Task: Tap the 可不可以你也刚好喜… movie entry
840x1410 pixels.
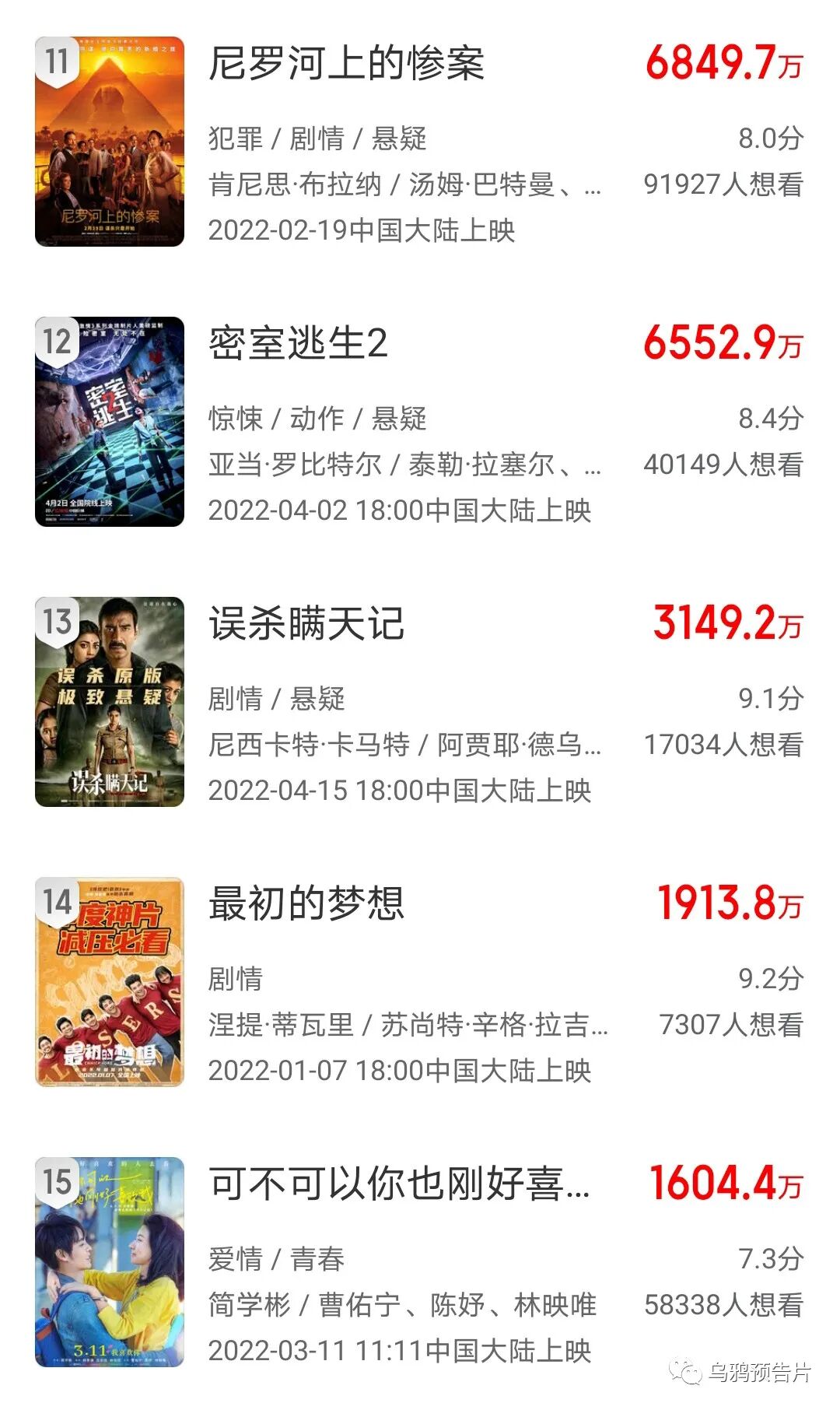Action: [x=398, y=1184]
